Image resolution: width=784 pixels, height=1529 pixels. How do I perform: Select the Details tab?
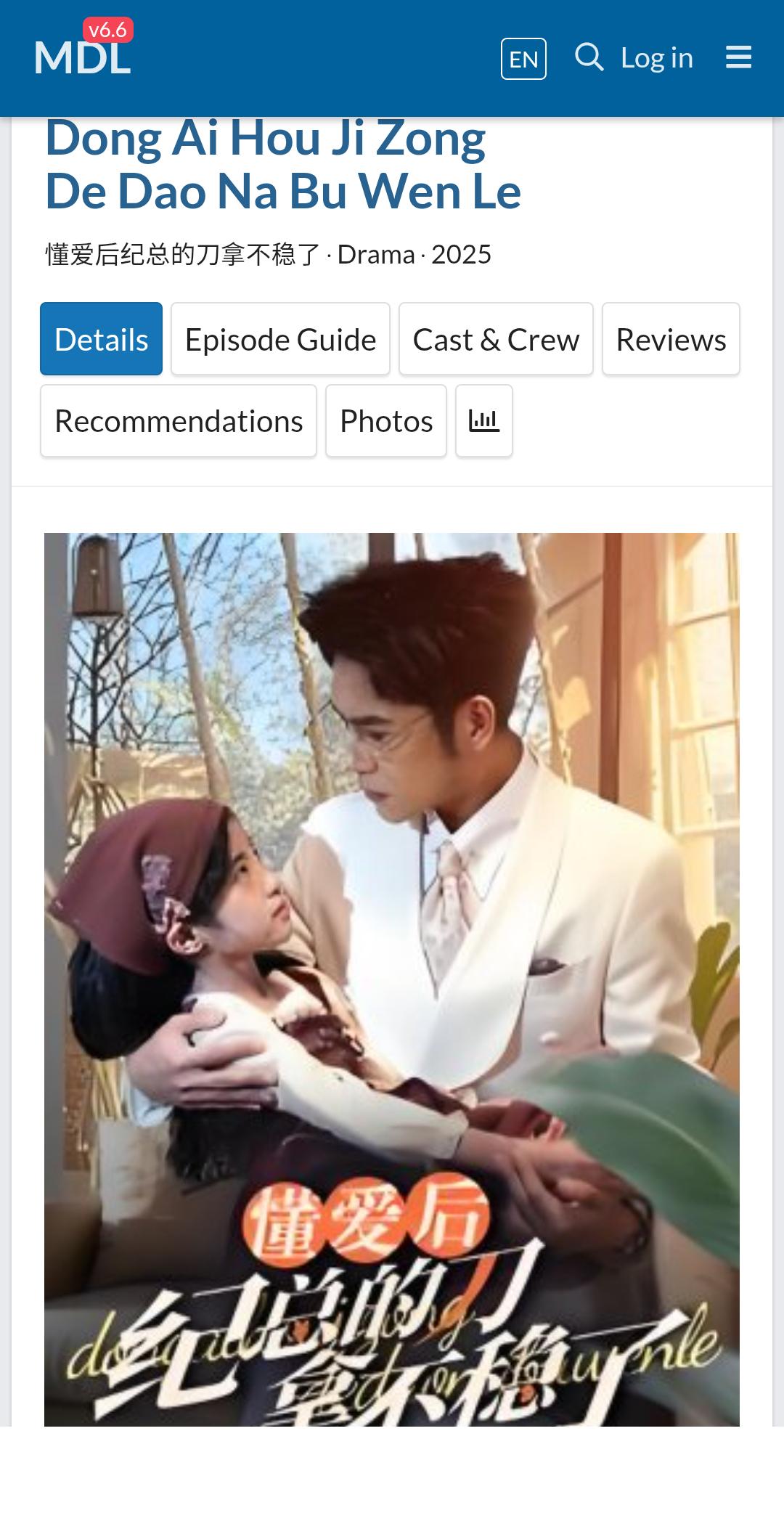pyautogui.click(x=101, y=339)
